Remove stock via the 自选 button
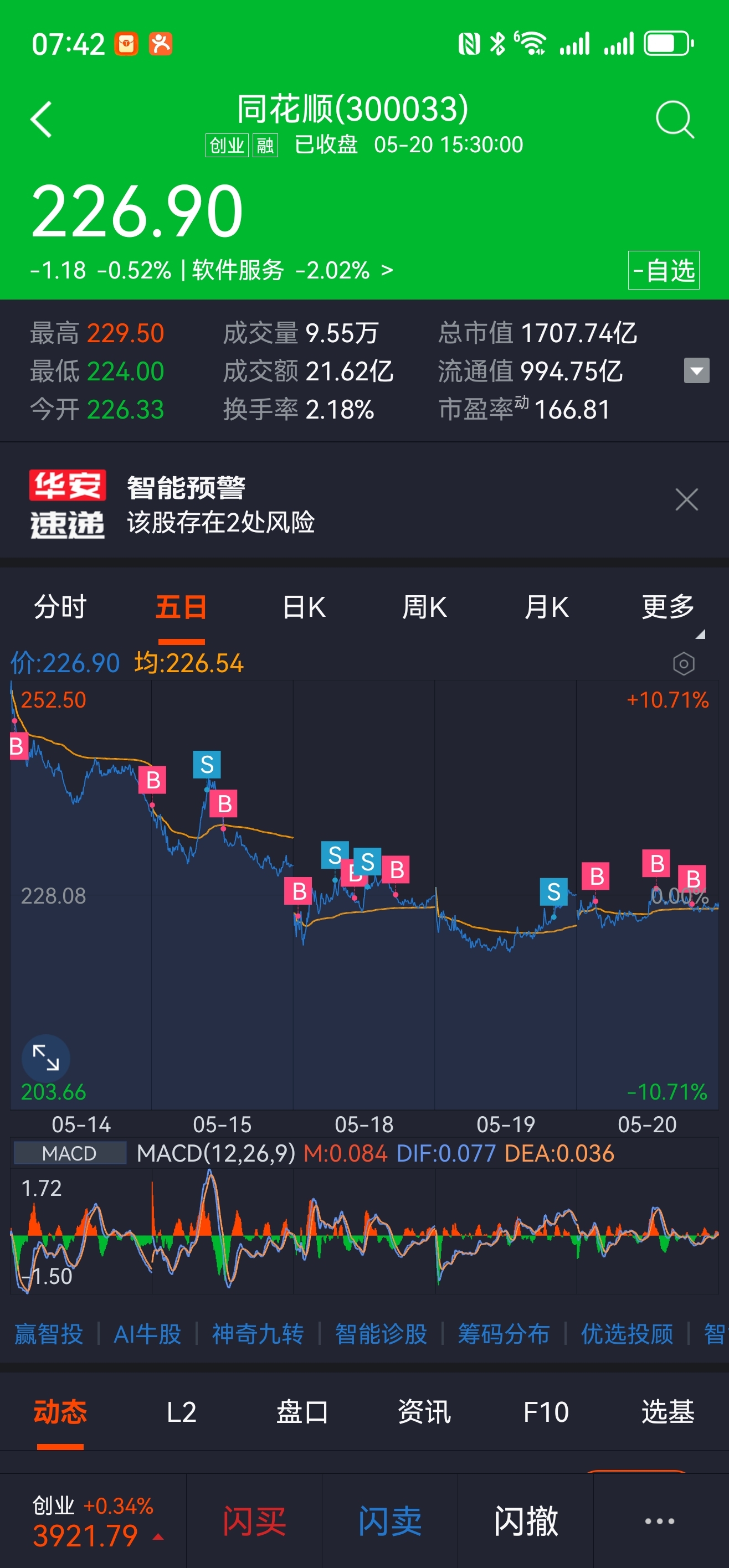This screenshot has width=729, height=1568. (664, 270)
